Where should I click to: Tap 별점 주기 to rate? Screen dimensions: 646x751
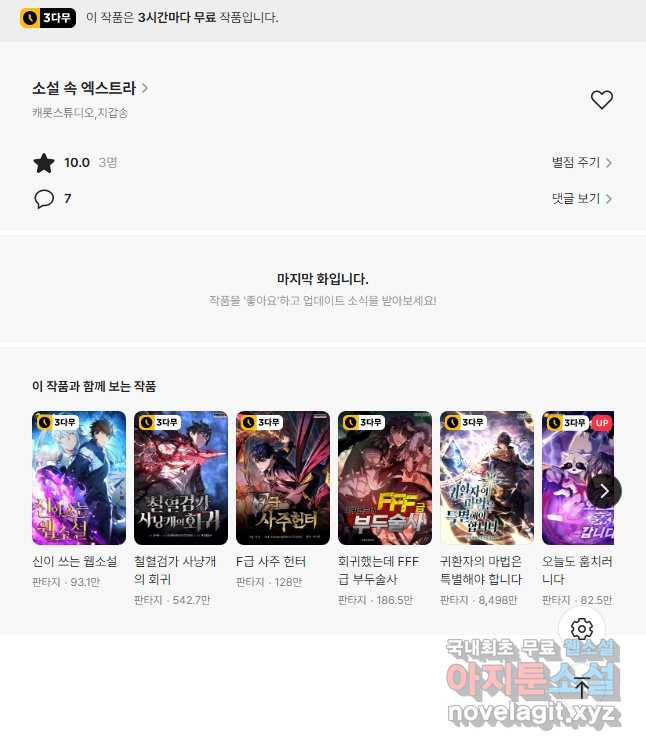[x=581, y=162]
